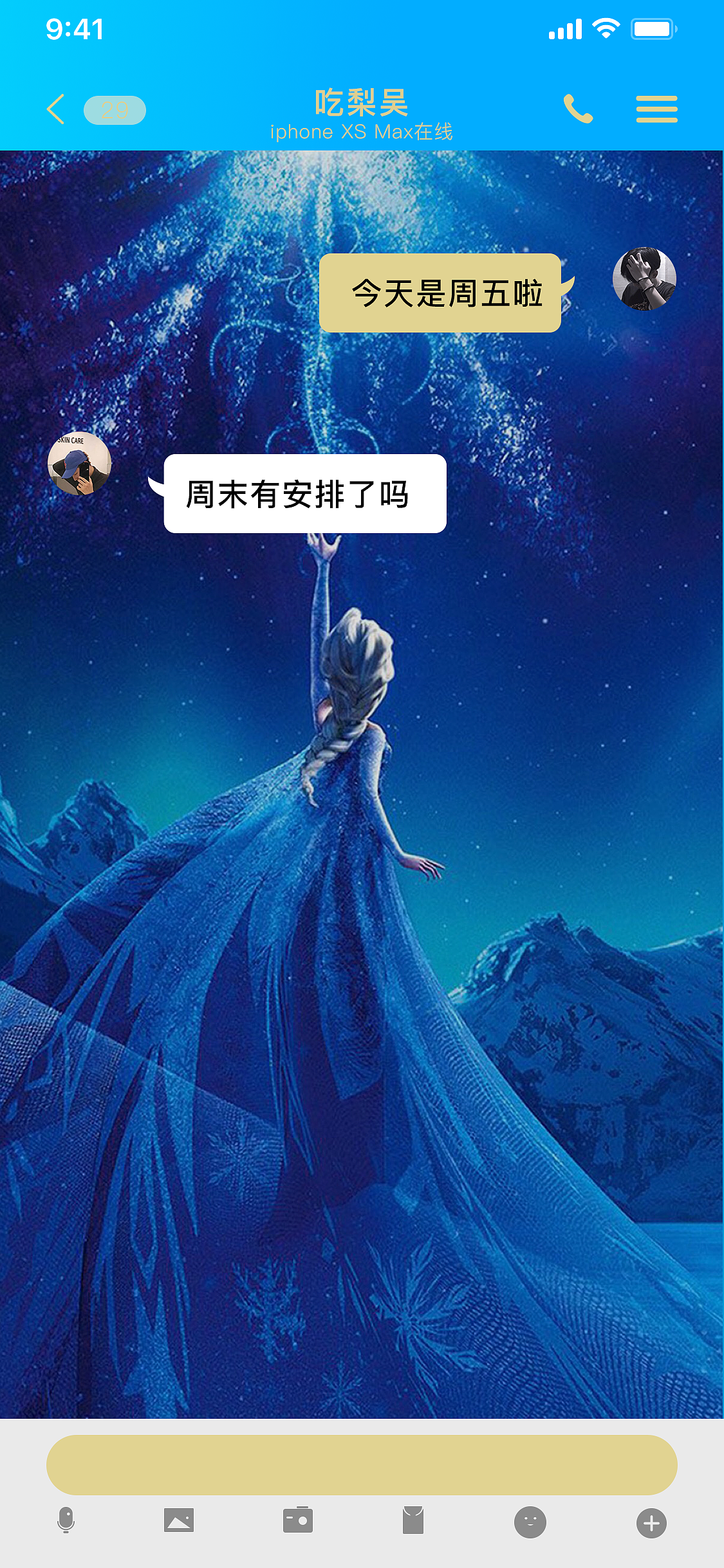Tap the 'iphone XS Max在线' status text
724x1568 pixels.
point(362,131)
